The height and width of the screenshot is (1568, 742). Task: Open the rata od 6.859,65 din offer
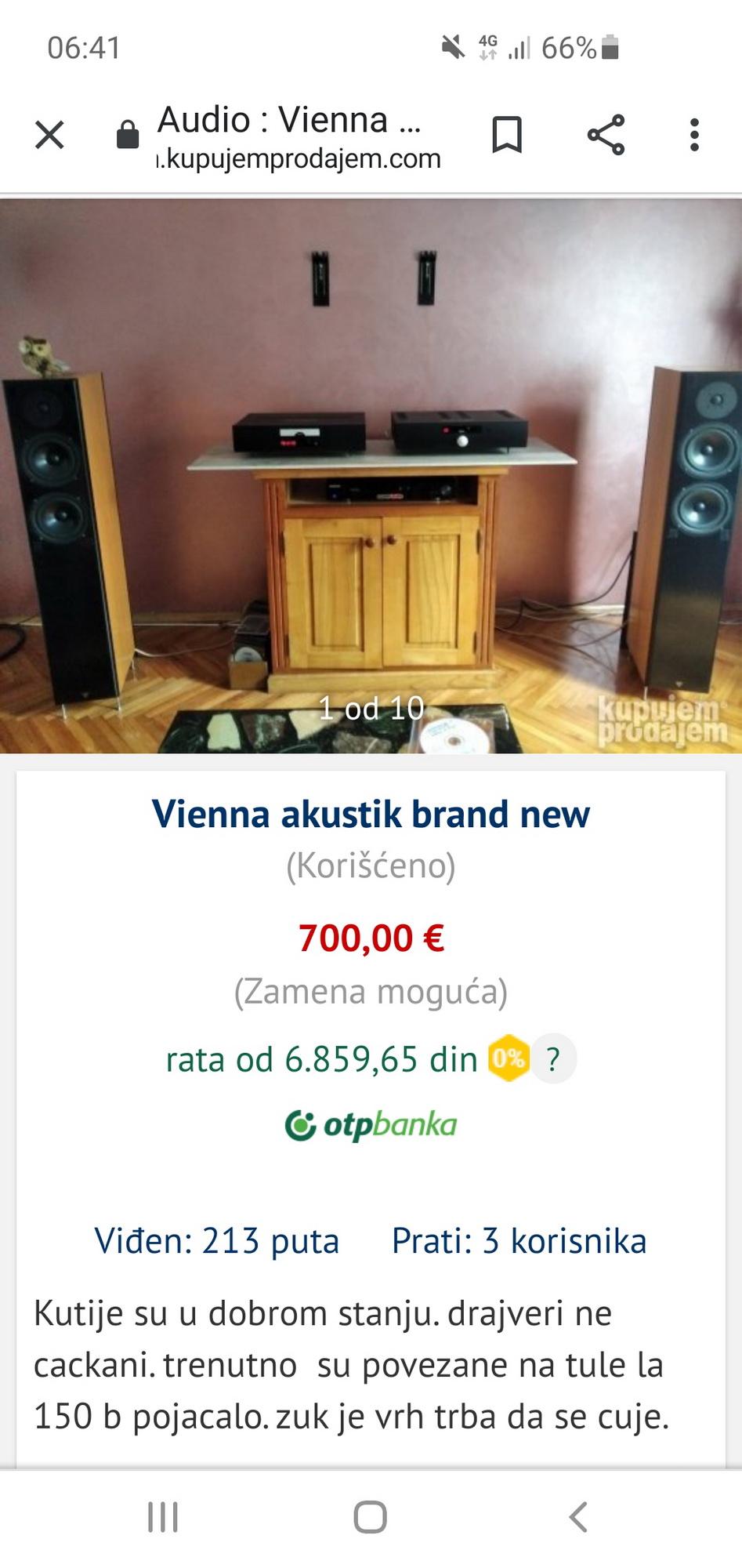321,1059
